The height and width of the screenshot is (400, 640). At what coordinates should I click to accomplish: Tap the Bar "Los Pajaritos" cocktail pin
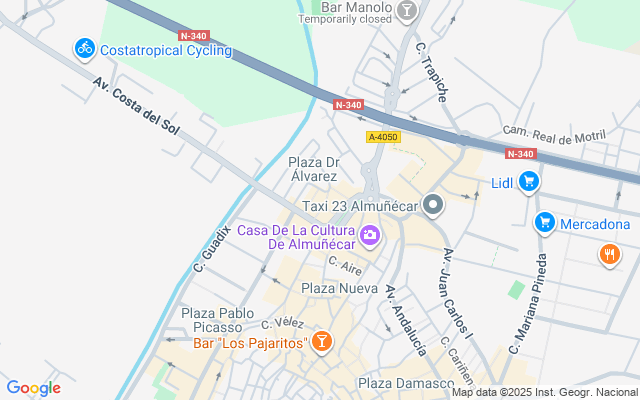322,343
